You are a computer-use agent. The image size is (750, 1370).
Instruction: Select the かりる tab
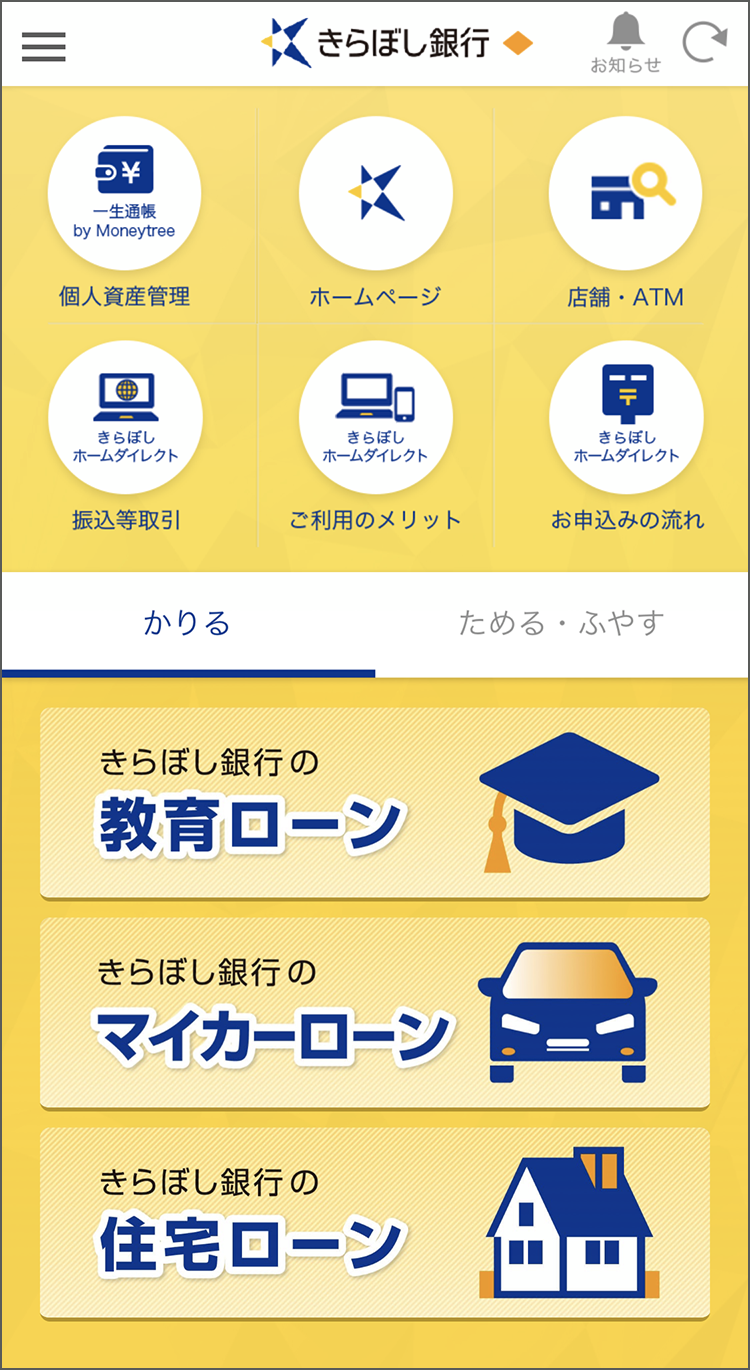click(x=188, y=625)
